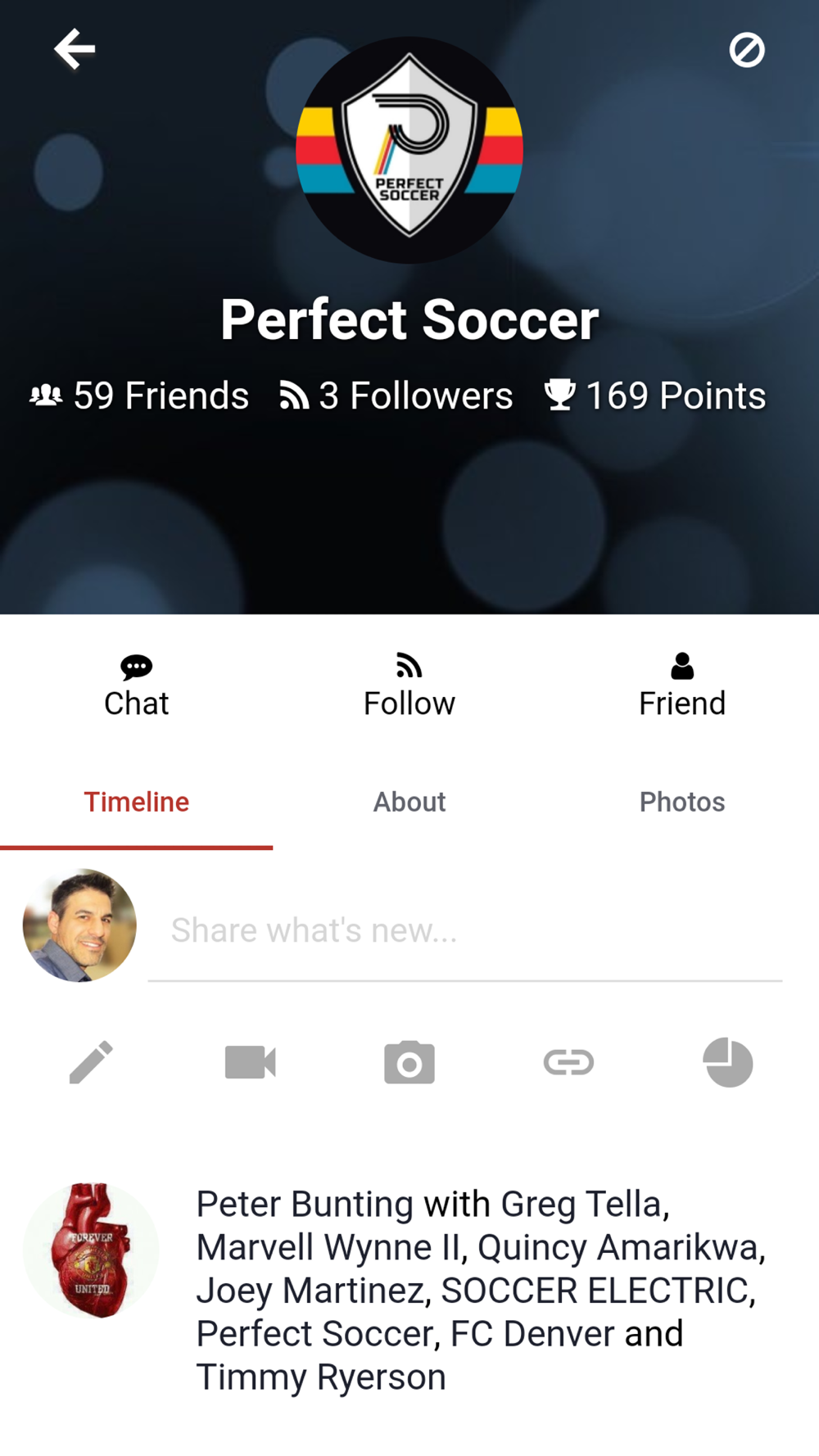Switch to the Timeline tab
Image resolution: width=819 pixels, height=1456 pixels.
(136, 802)
